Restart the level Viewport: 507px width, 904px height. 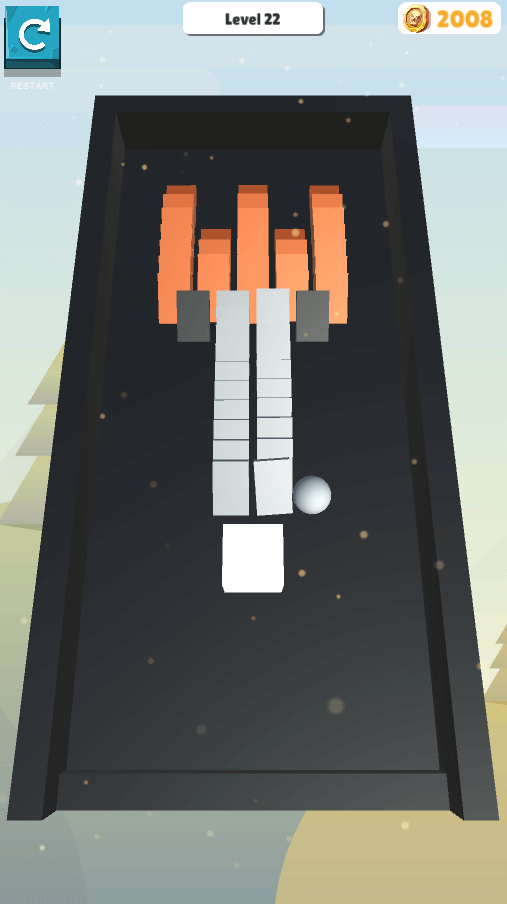(32, 40)
